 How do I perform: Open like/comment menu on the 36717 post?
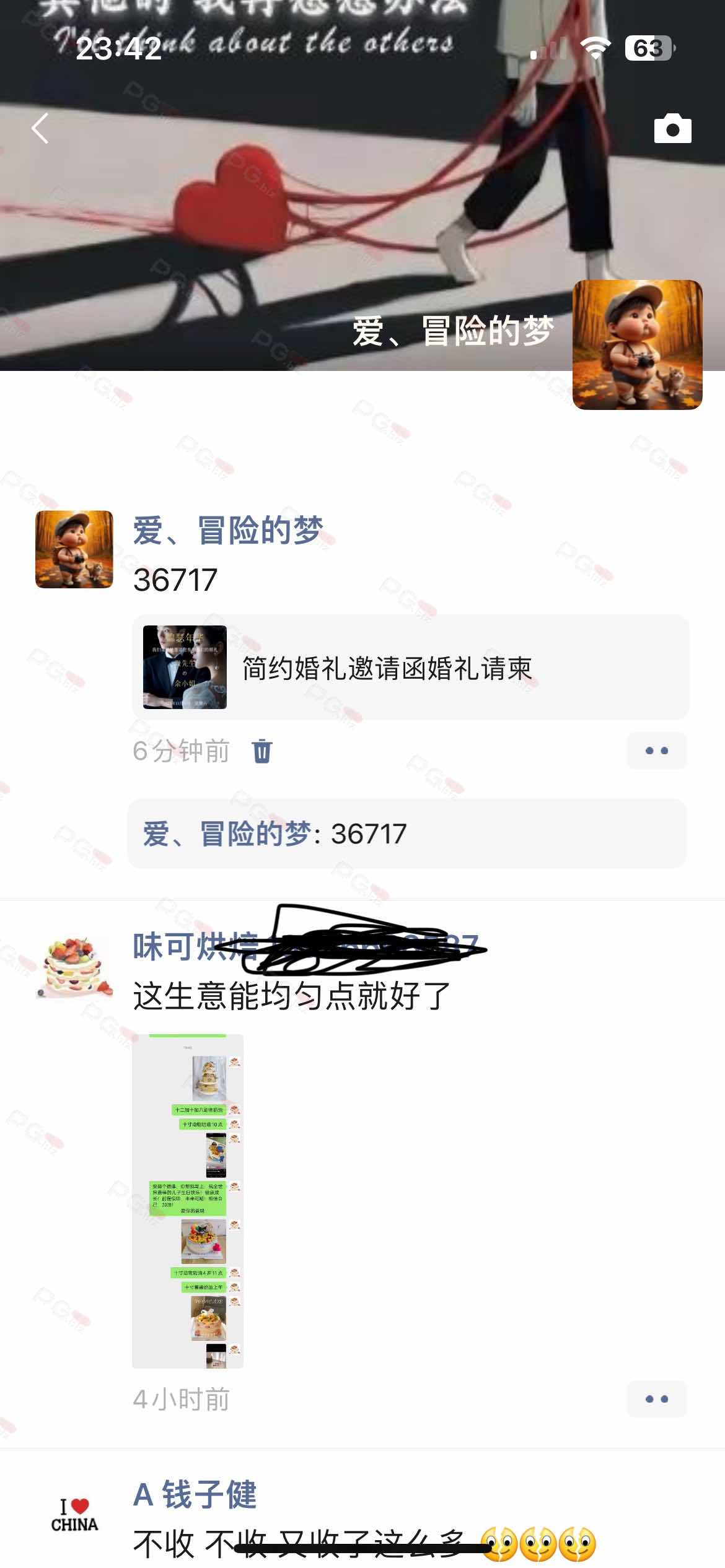pyautogui.click(x=656, y=751)
